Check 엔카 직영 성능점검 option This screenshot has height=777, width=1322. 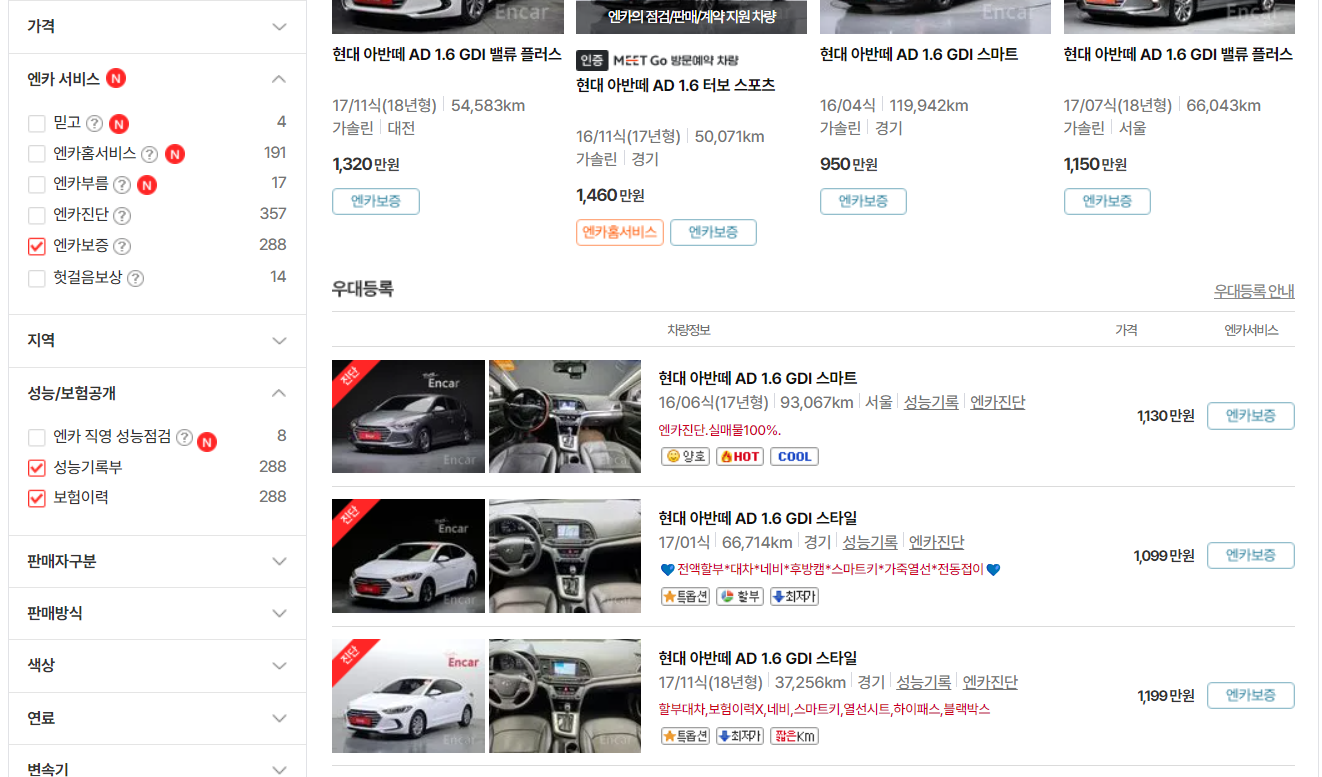point(37,438)
